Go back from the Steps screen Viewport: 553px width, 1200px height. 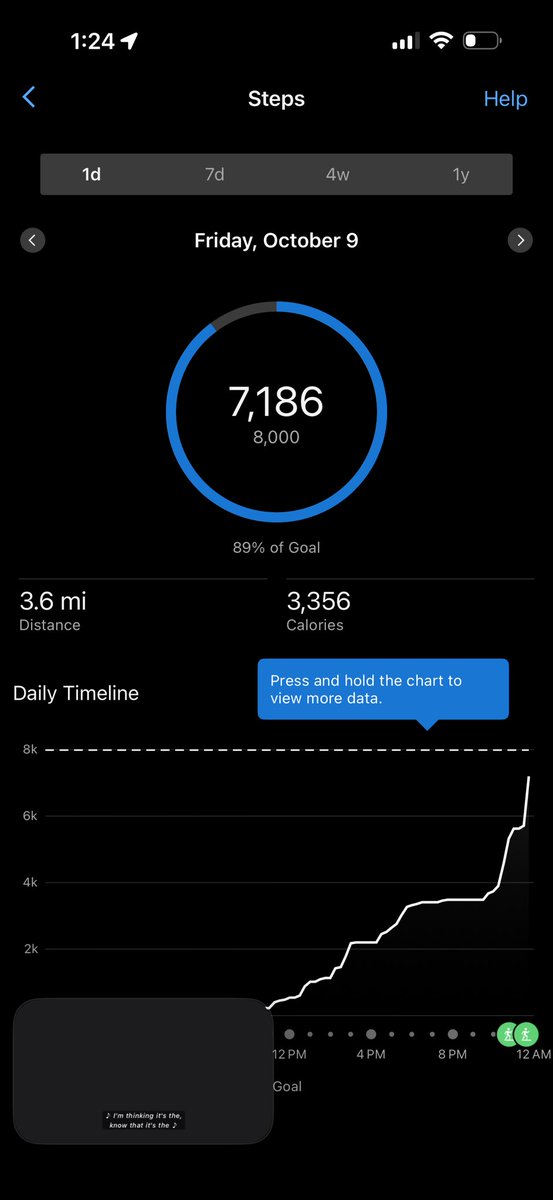coord(29,98)
